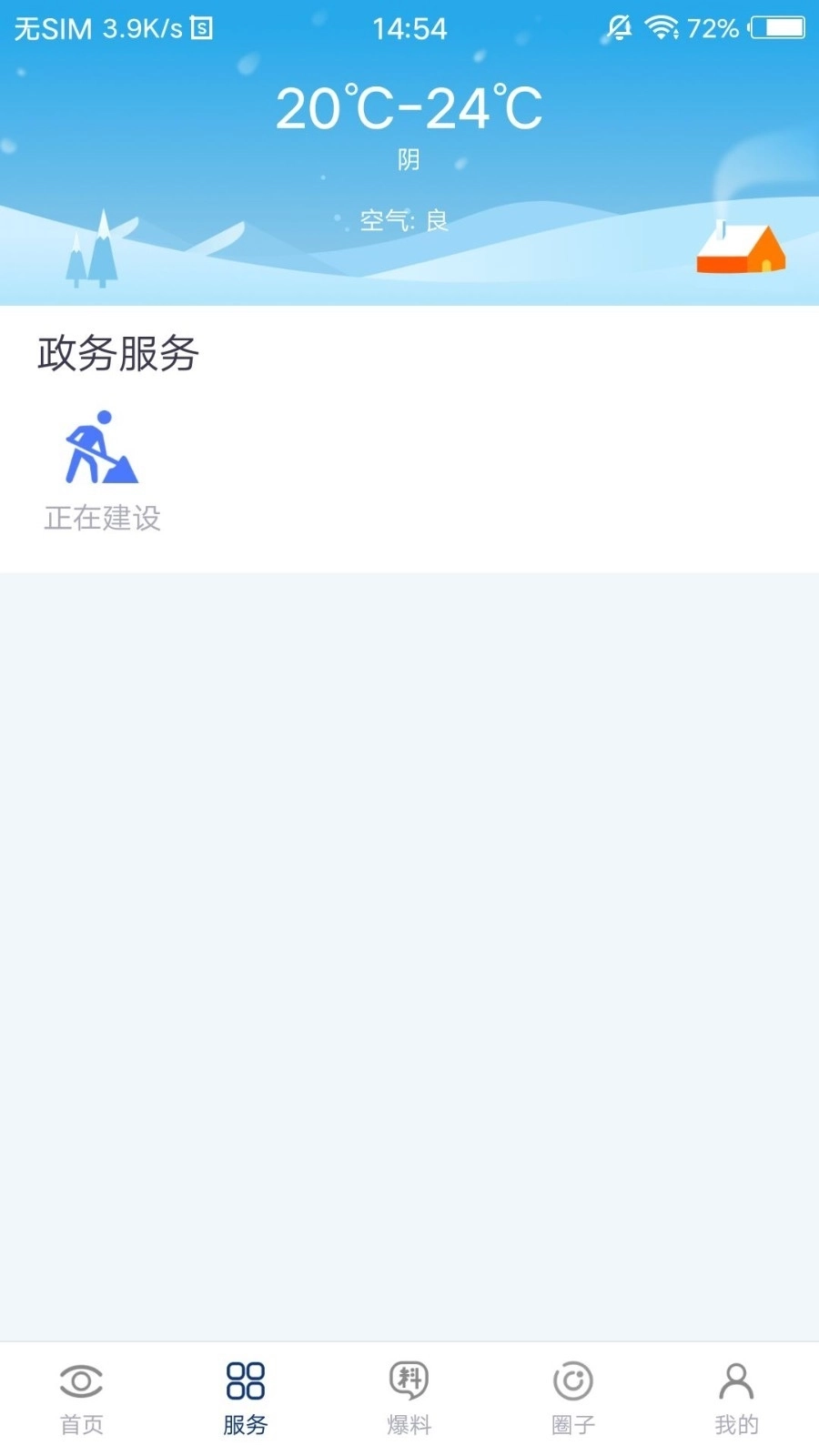Tap the 爆料 news tip icon
The height and width of the screenshot is (1456, 819).
[408, 1381]
